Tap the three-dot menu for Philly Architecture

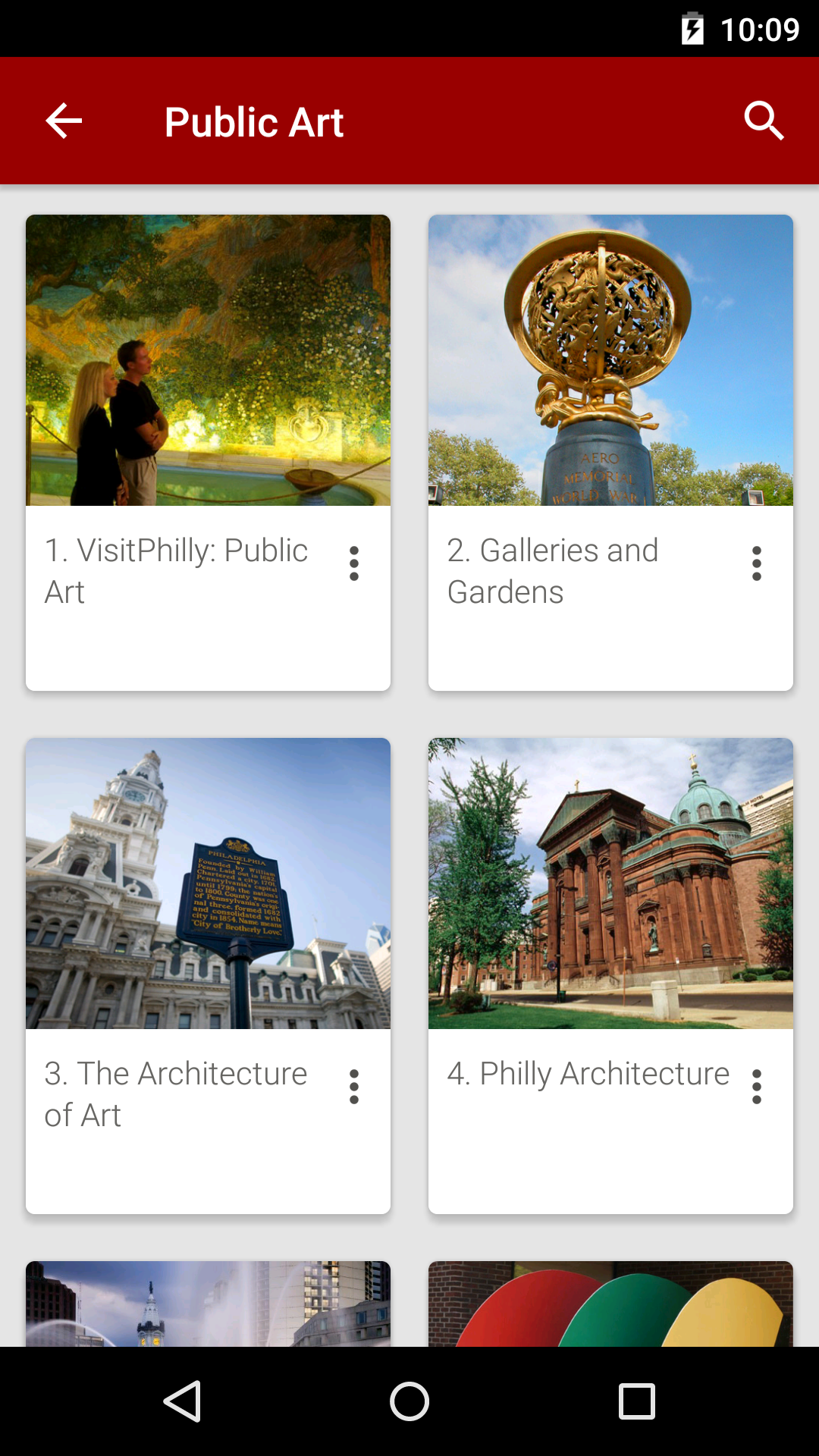click(756, 1087)
